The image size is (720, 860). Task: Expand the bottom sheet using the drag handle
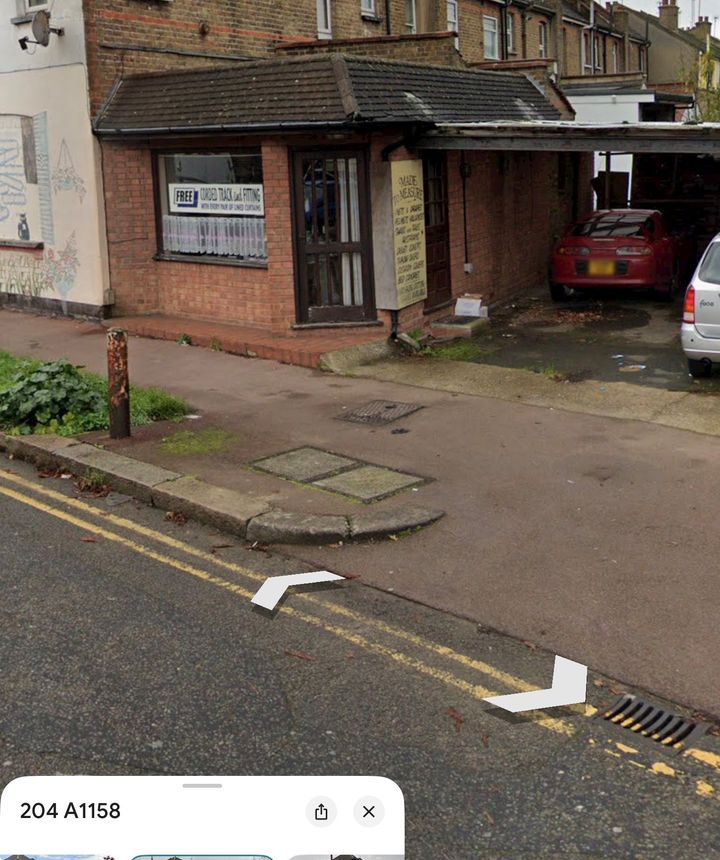[x=202, y=785]
